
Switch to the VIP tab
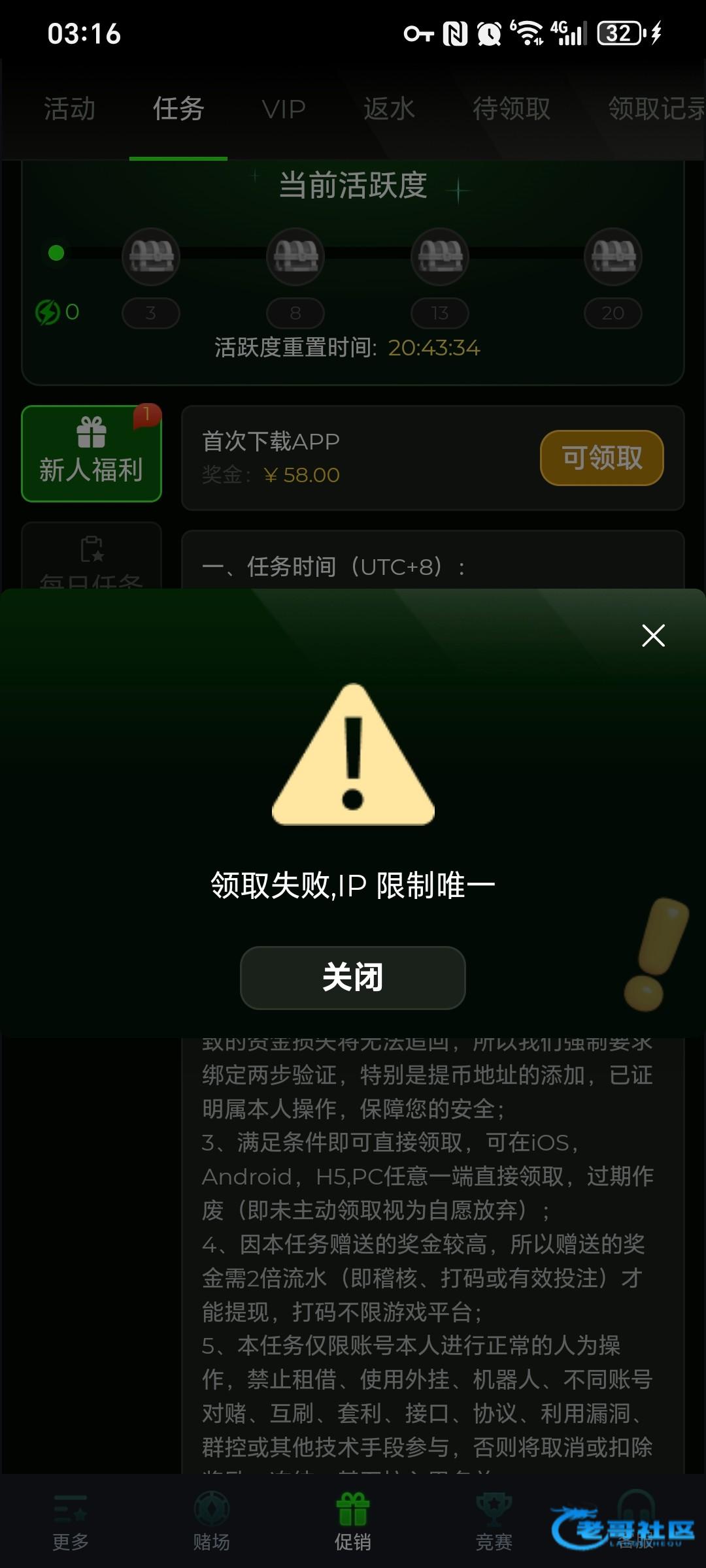click(x=284, y=108)
